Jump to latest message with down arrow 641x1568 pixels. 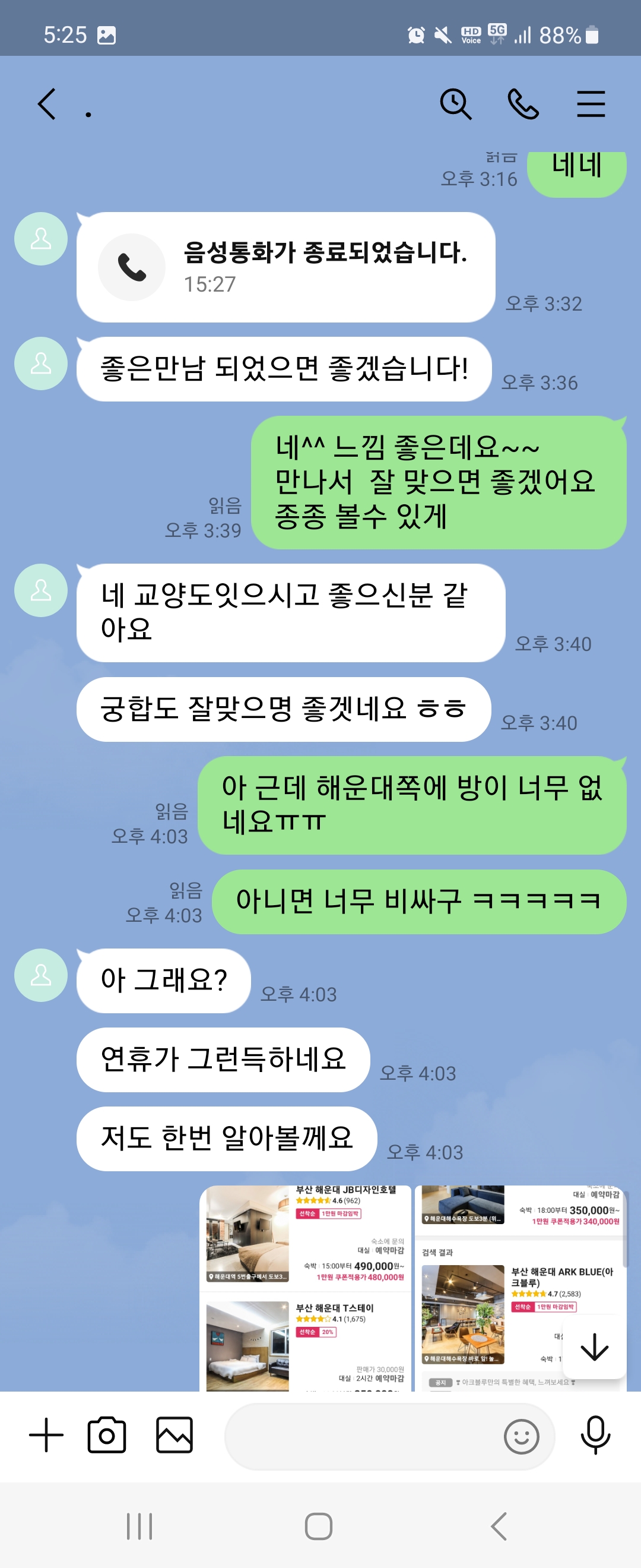click(594, 1347)
